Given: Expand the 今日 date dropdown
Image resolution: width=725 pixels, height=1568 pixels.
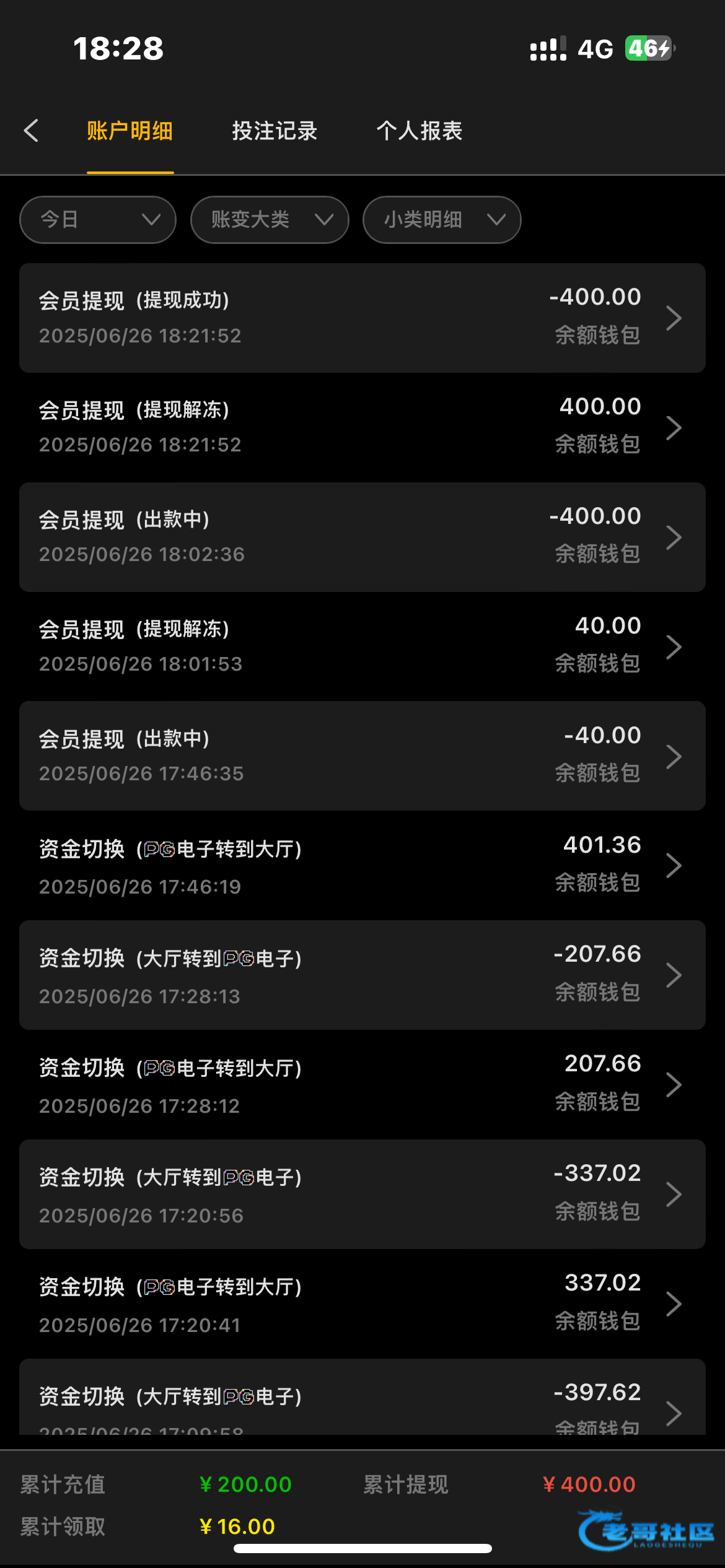Looking at the screenshot, I should pos(98,220).
